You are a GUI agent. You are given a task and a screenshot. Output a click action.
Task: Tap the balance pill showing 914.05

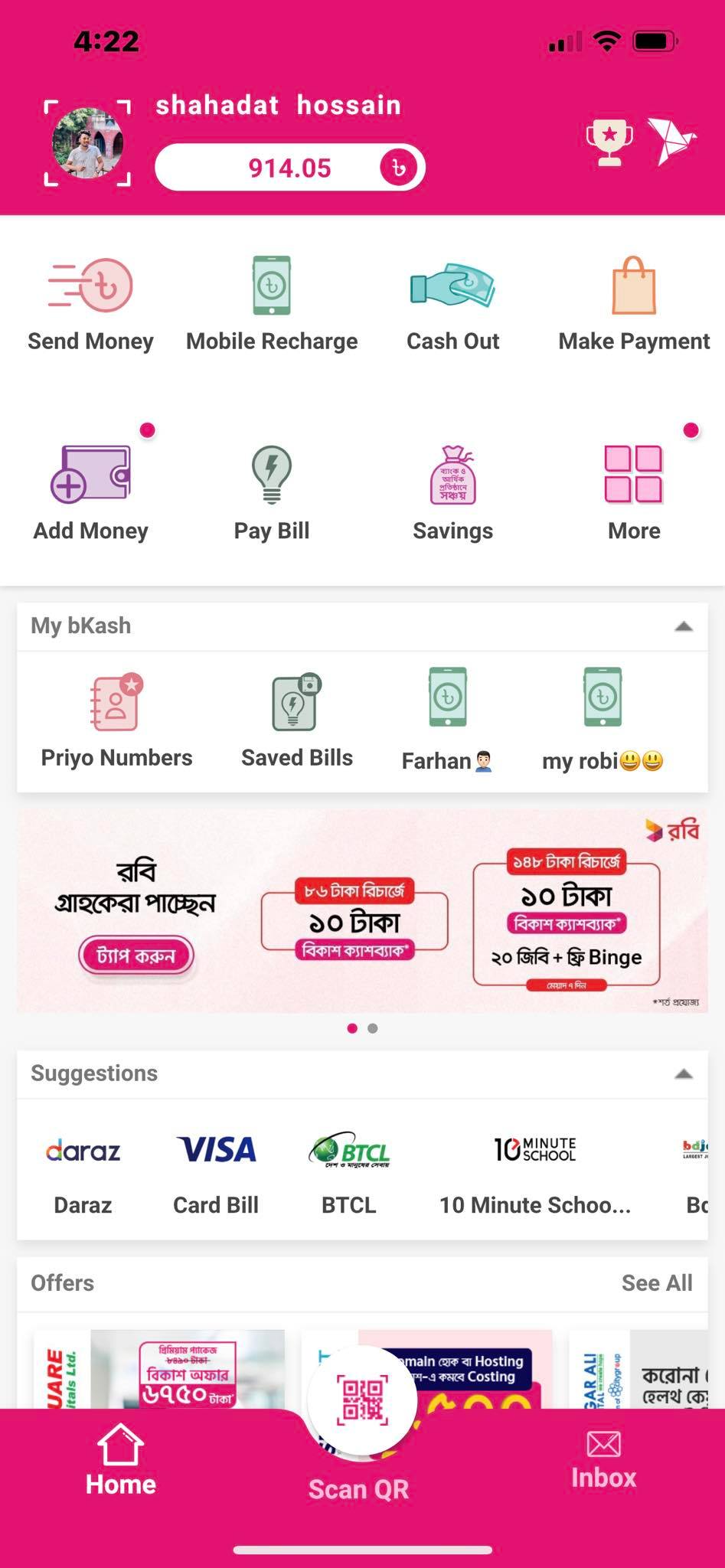click(x=290, y=168)
